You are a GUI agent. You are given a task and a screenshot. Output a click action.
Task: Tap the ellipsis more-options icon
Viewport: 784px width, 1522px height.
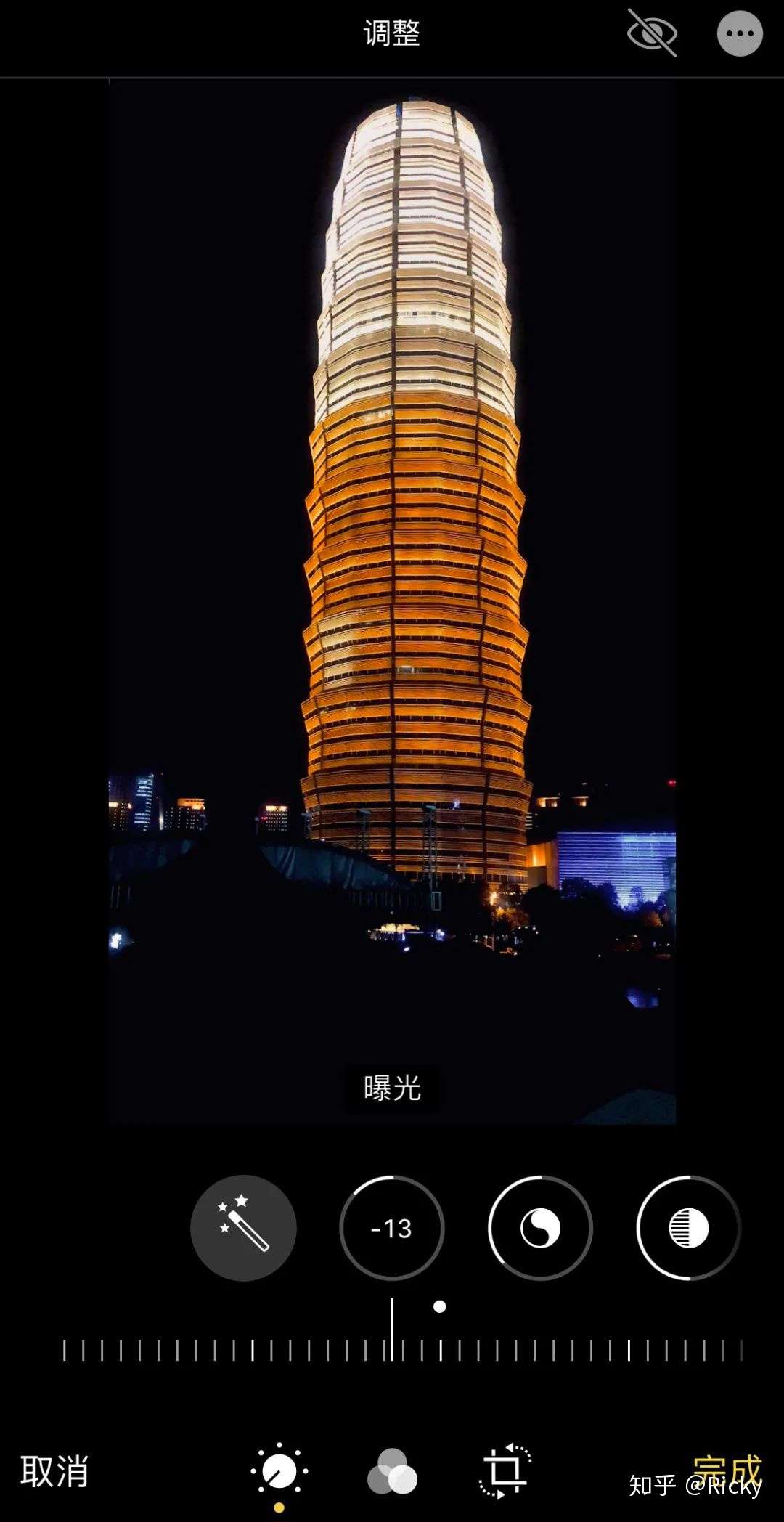tap(740, 34)
